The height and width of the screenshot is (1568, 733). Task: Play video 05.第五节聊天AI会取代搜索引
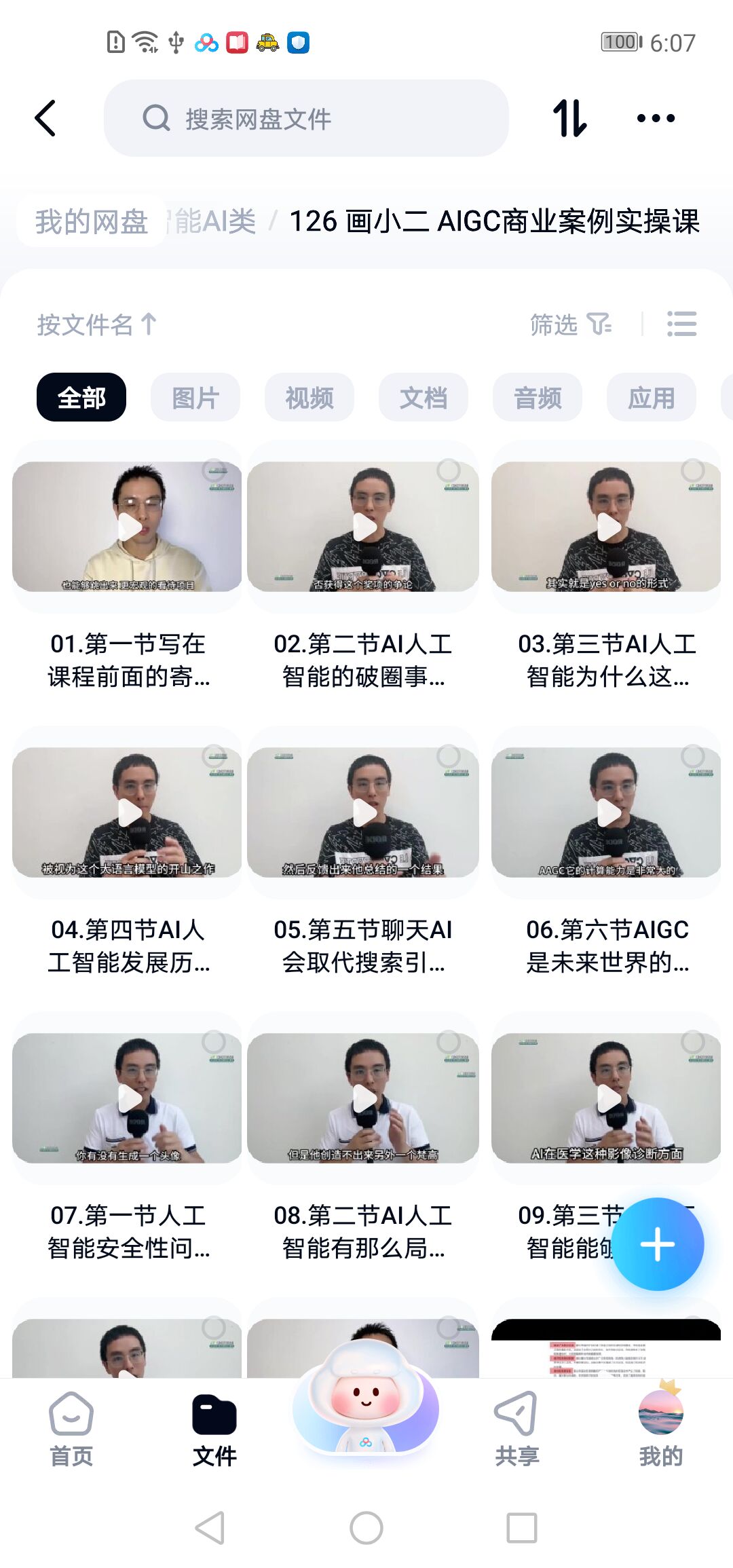coord(363,813)
